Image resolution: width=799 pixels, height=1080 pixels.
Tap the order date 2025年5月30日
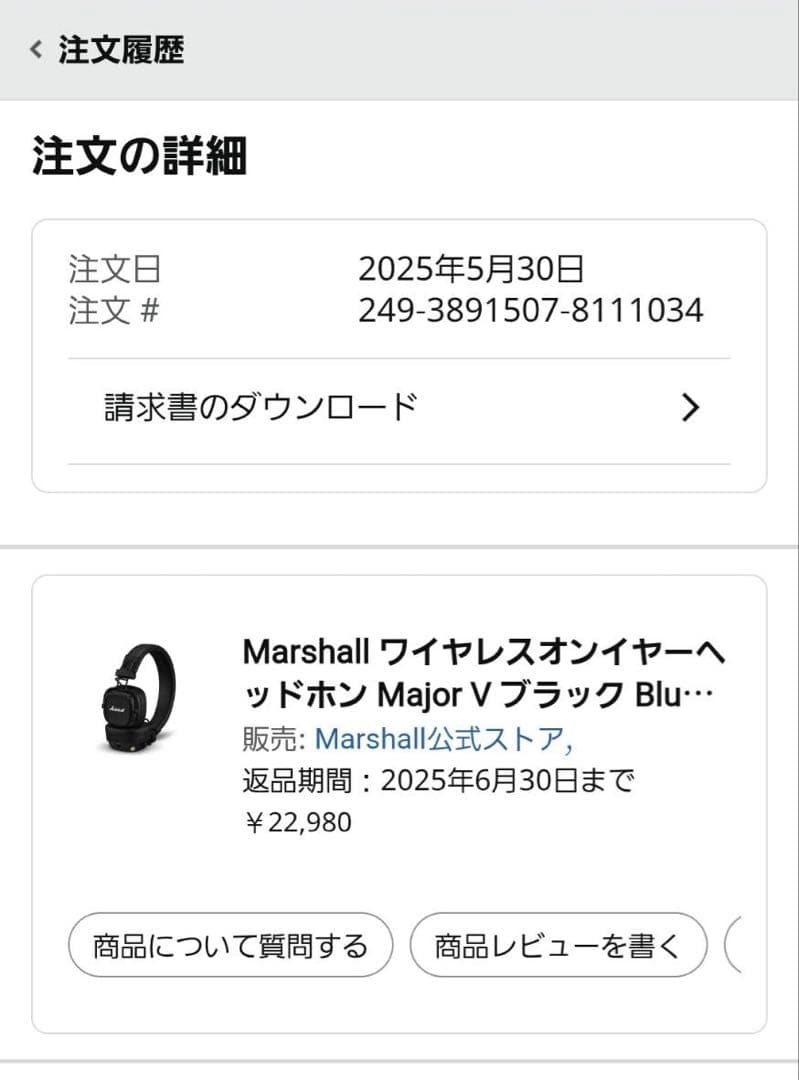pos(472,268)
